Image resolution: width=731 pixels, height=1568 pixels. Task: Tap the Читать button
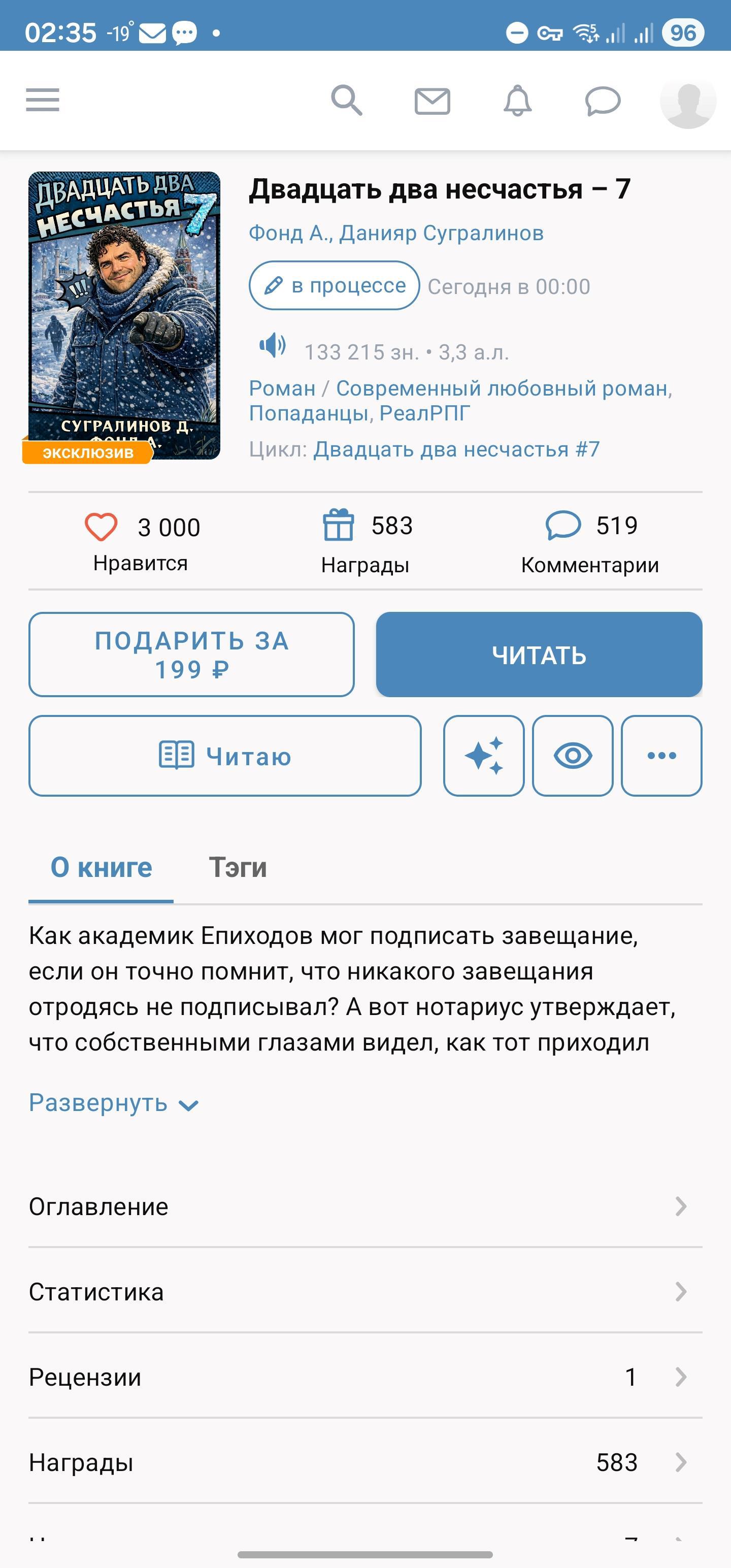(x=539, y=655)
